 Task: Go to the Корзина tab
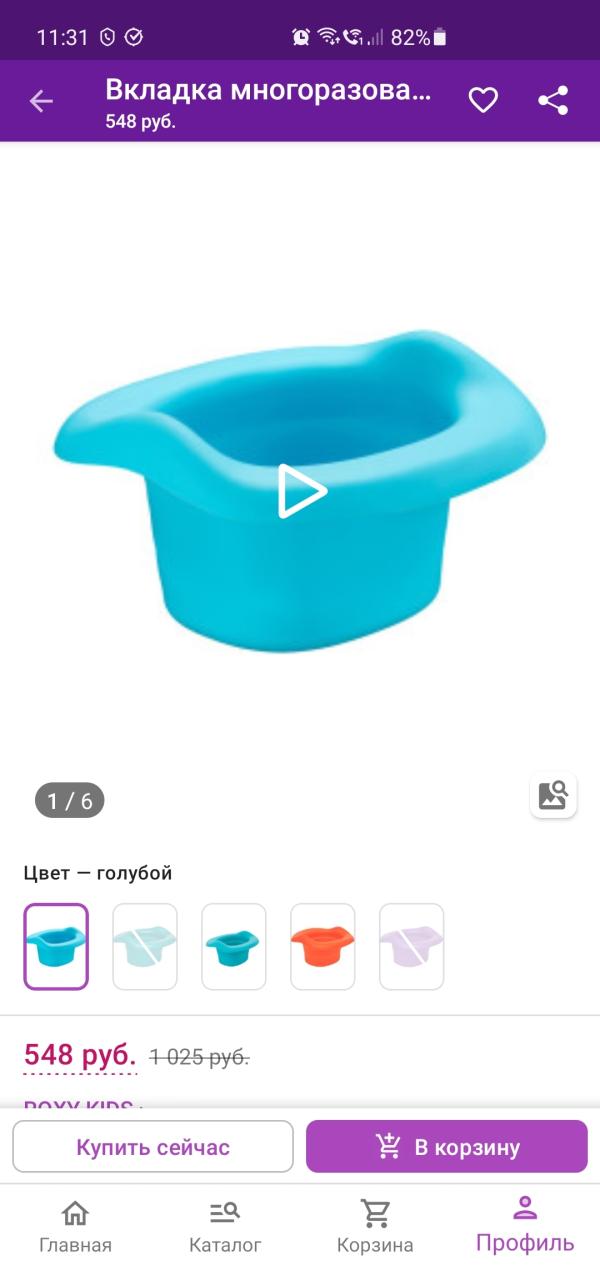[x=375, y=1226]
